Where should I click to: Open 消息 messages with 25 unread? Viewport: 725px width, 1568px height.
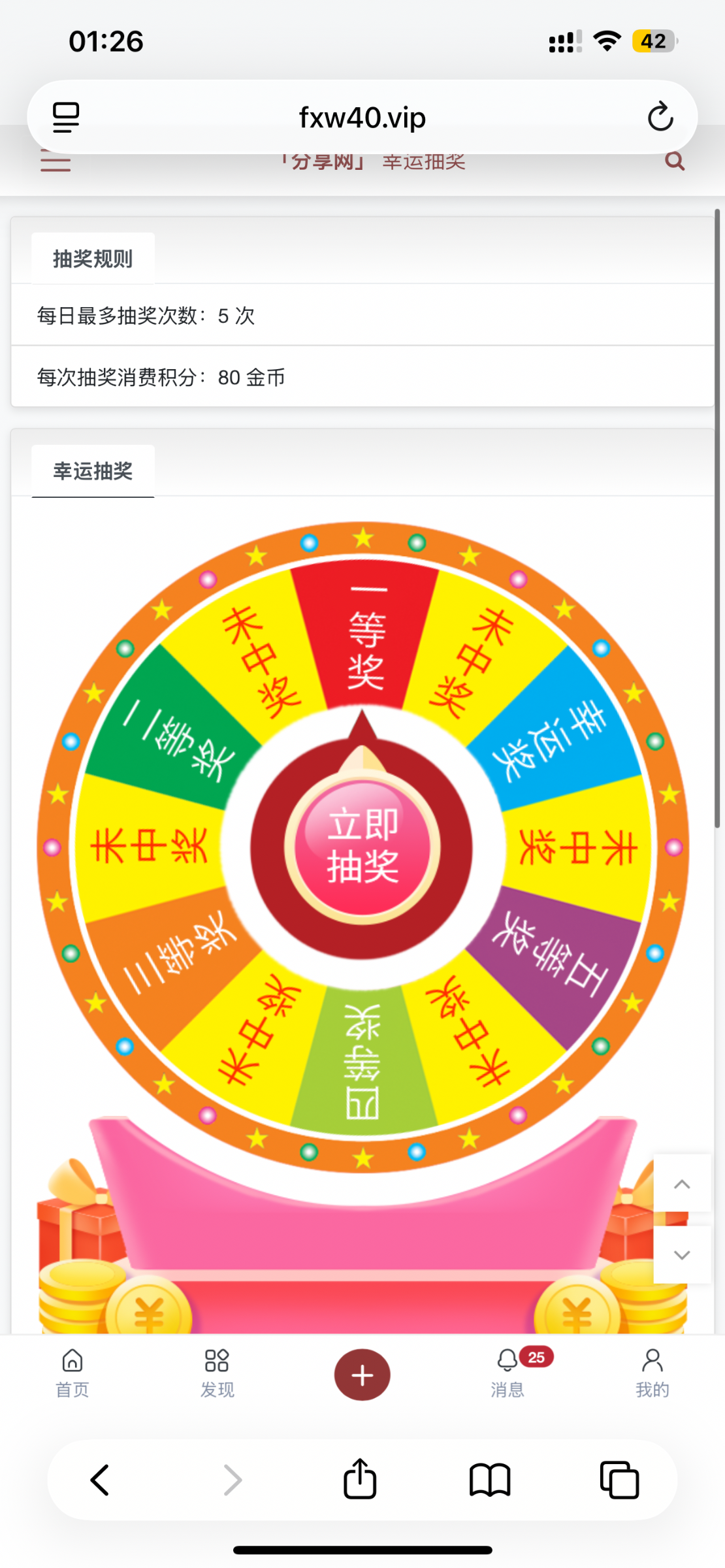pos(508,1373)
